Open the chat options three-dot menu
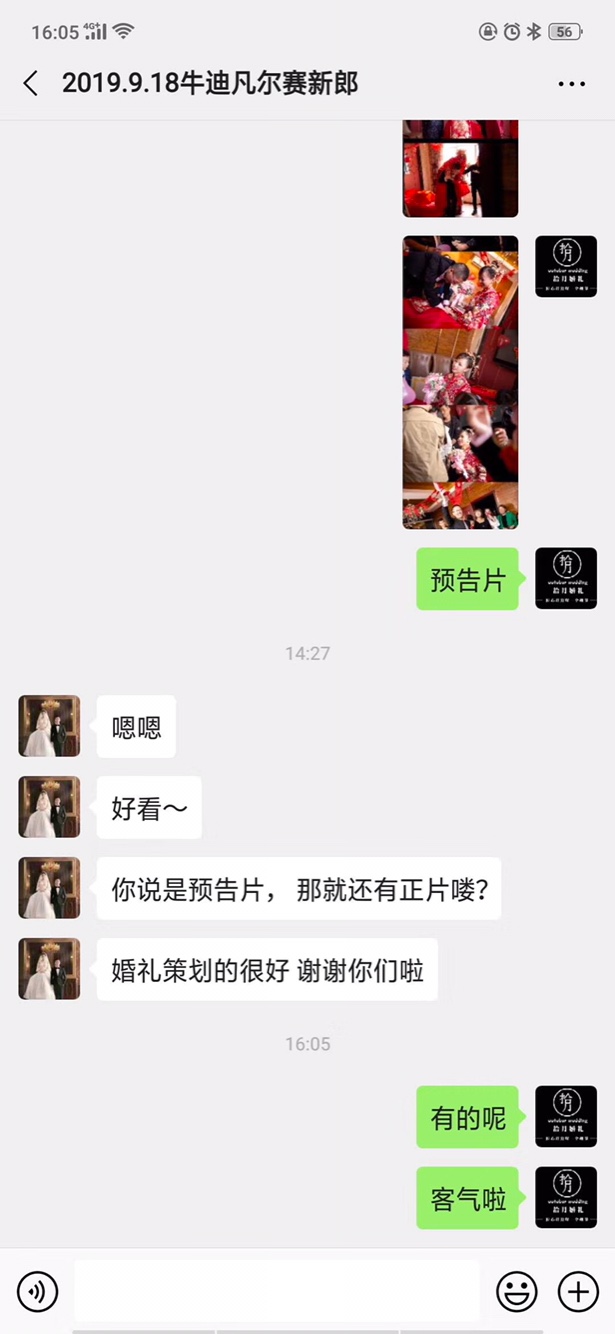 [x=571, y=84]
